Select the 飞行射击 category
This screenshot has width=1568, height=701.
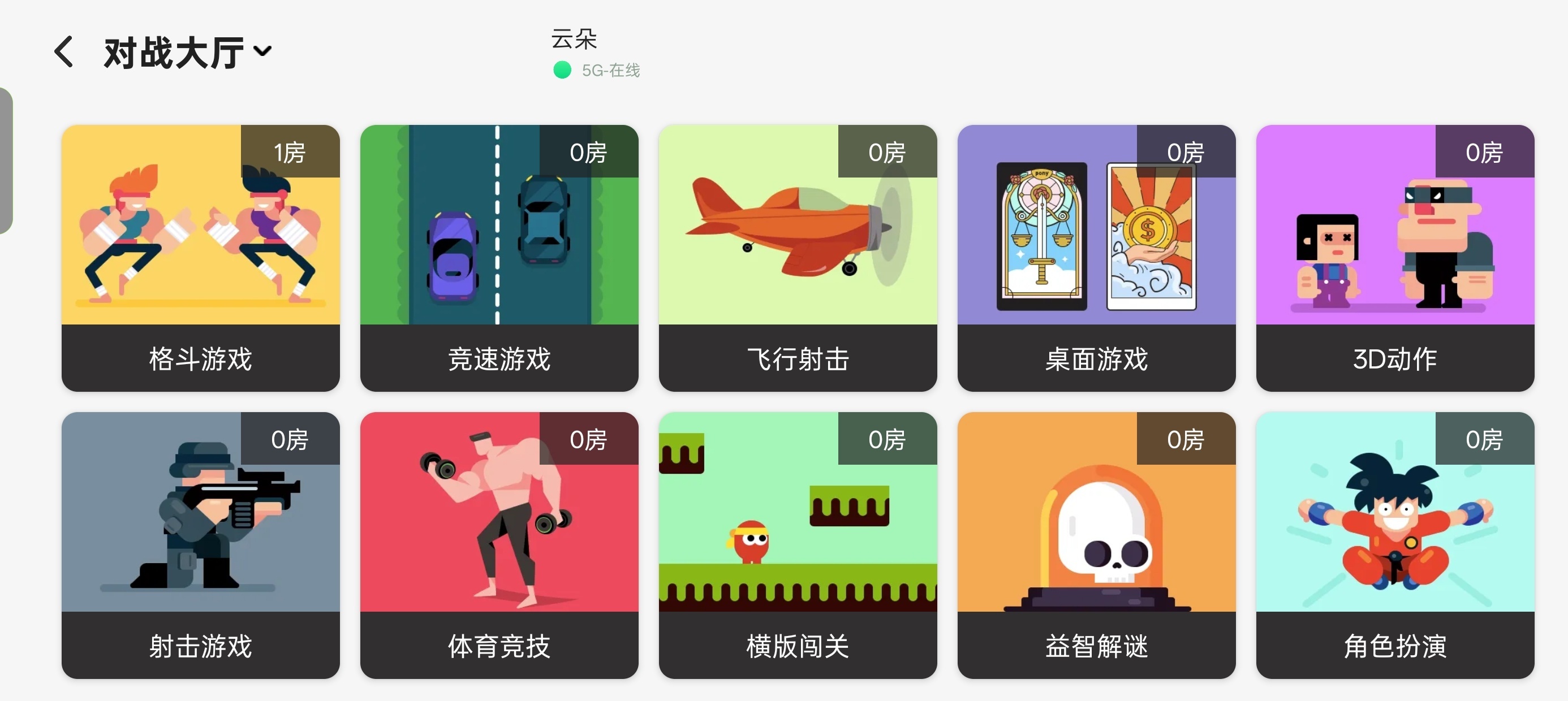coord(798,258)
